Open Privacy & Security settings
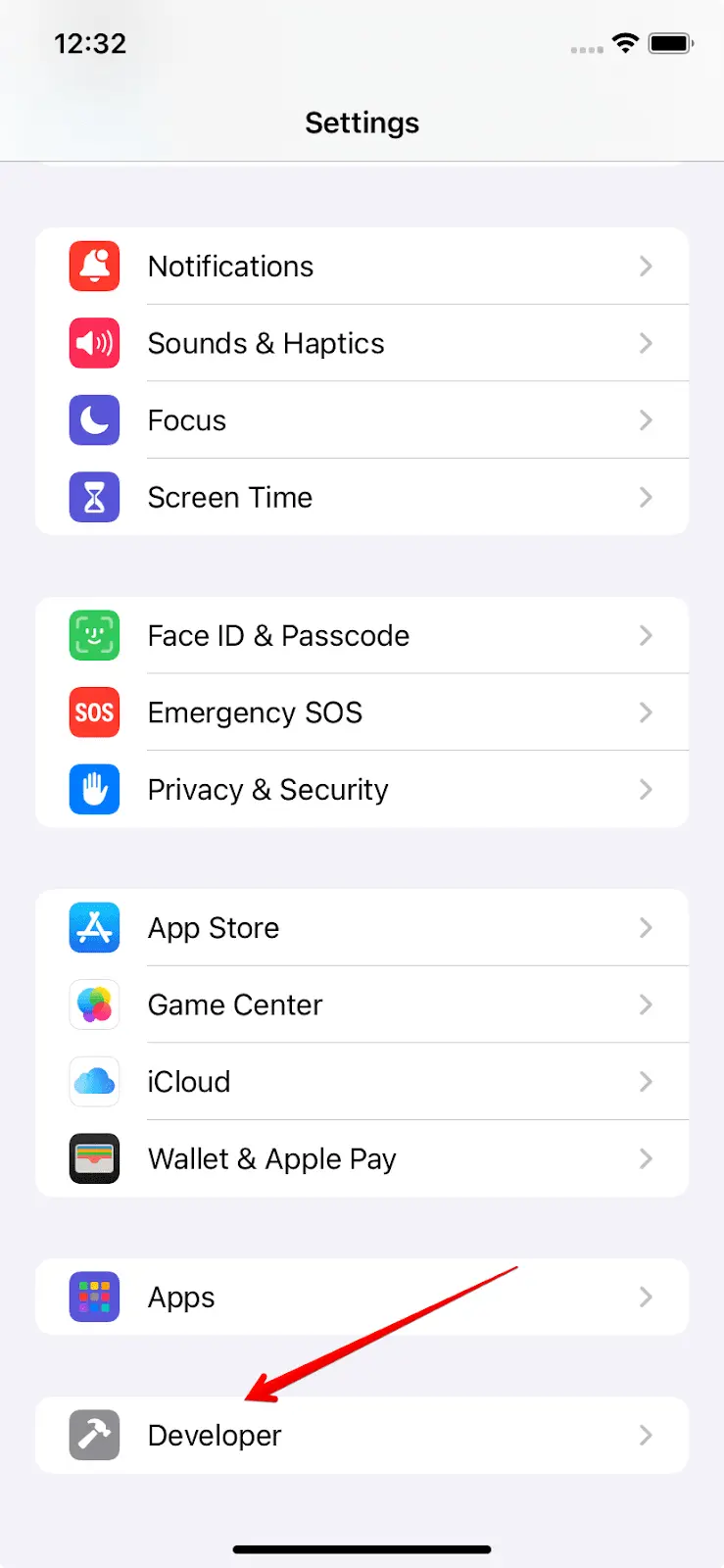Screen dimensions: 724x1568 362,790
